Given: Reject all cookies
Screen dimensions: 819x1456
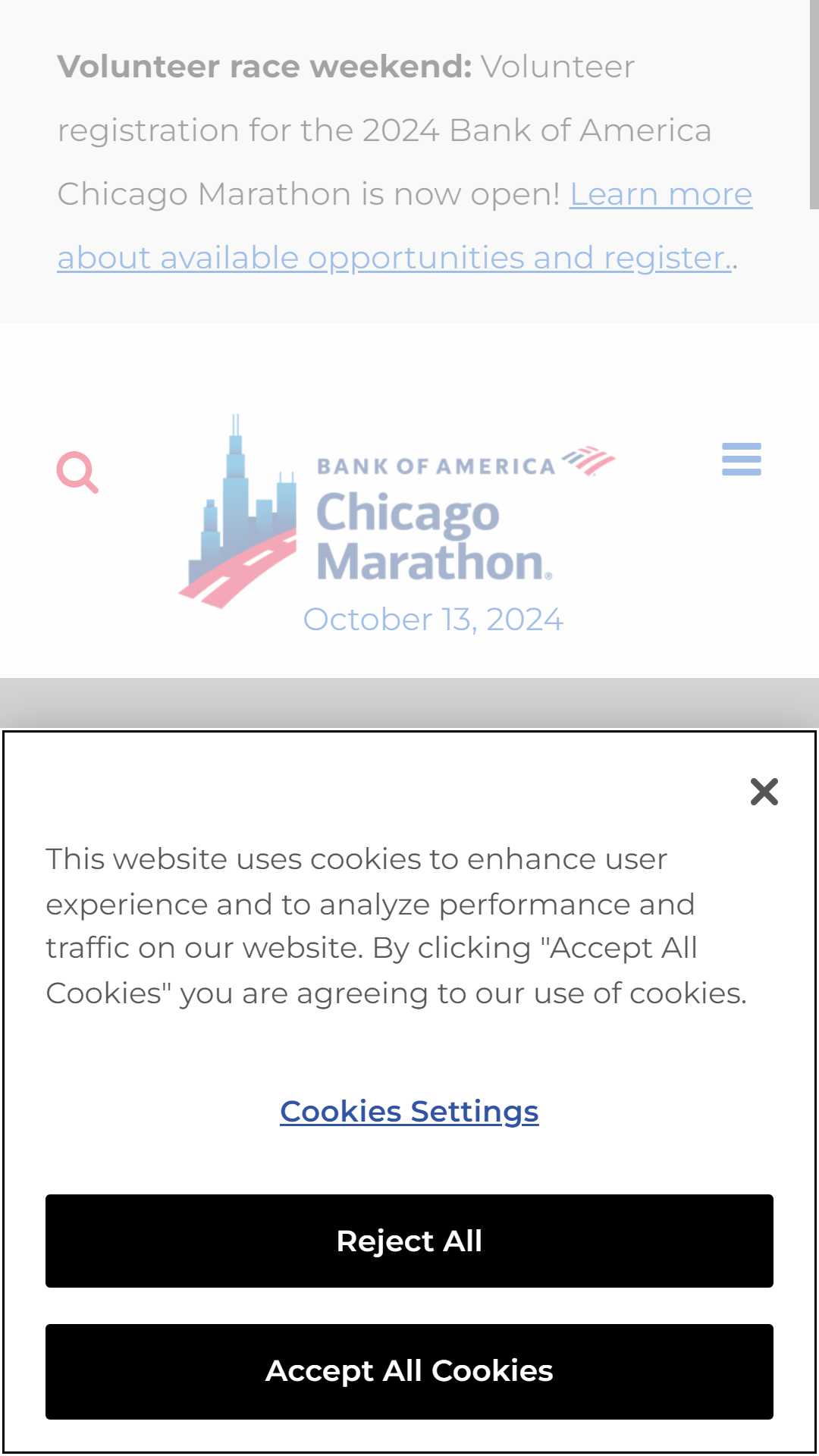Looking at the screenshot, I should point(409,1241).
